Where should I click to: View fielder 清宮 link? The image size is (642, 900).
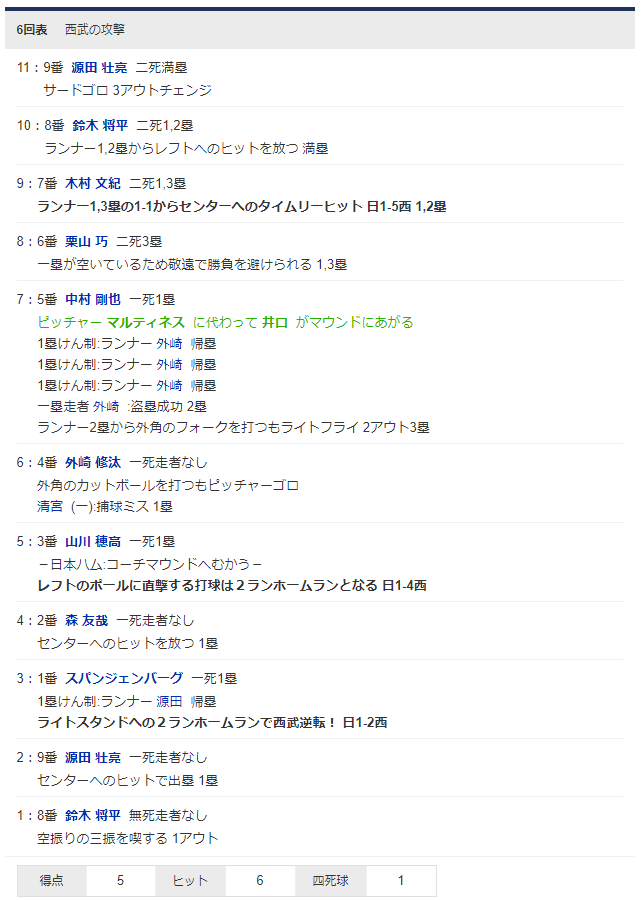tap(50, 507)
